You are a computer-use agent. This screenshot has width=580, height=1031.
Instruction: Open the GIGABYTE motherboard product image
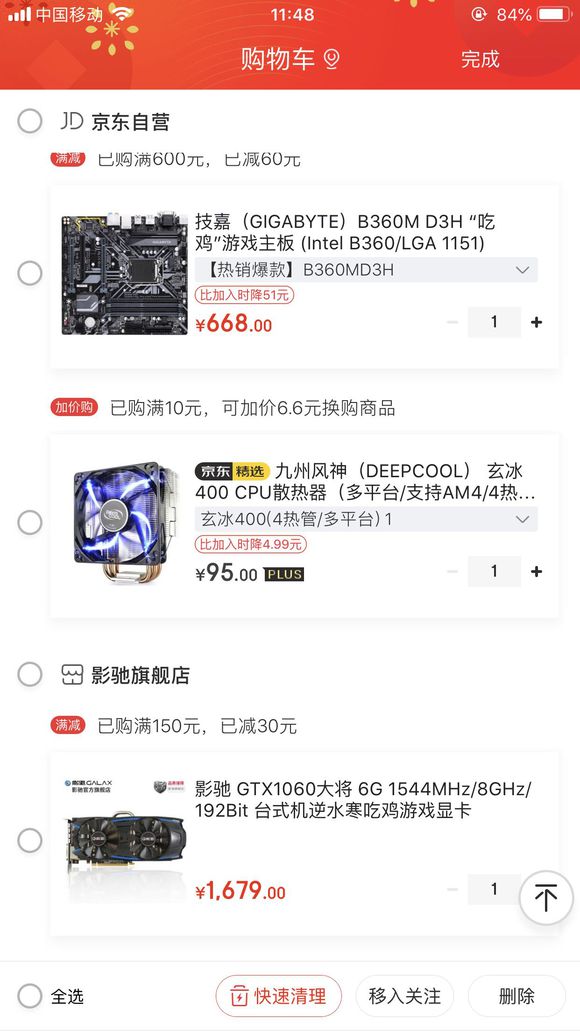[125, 273]
